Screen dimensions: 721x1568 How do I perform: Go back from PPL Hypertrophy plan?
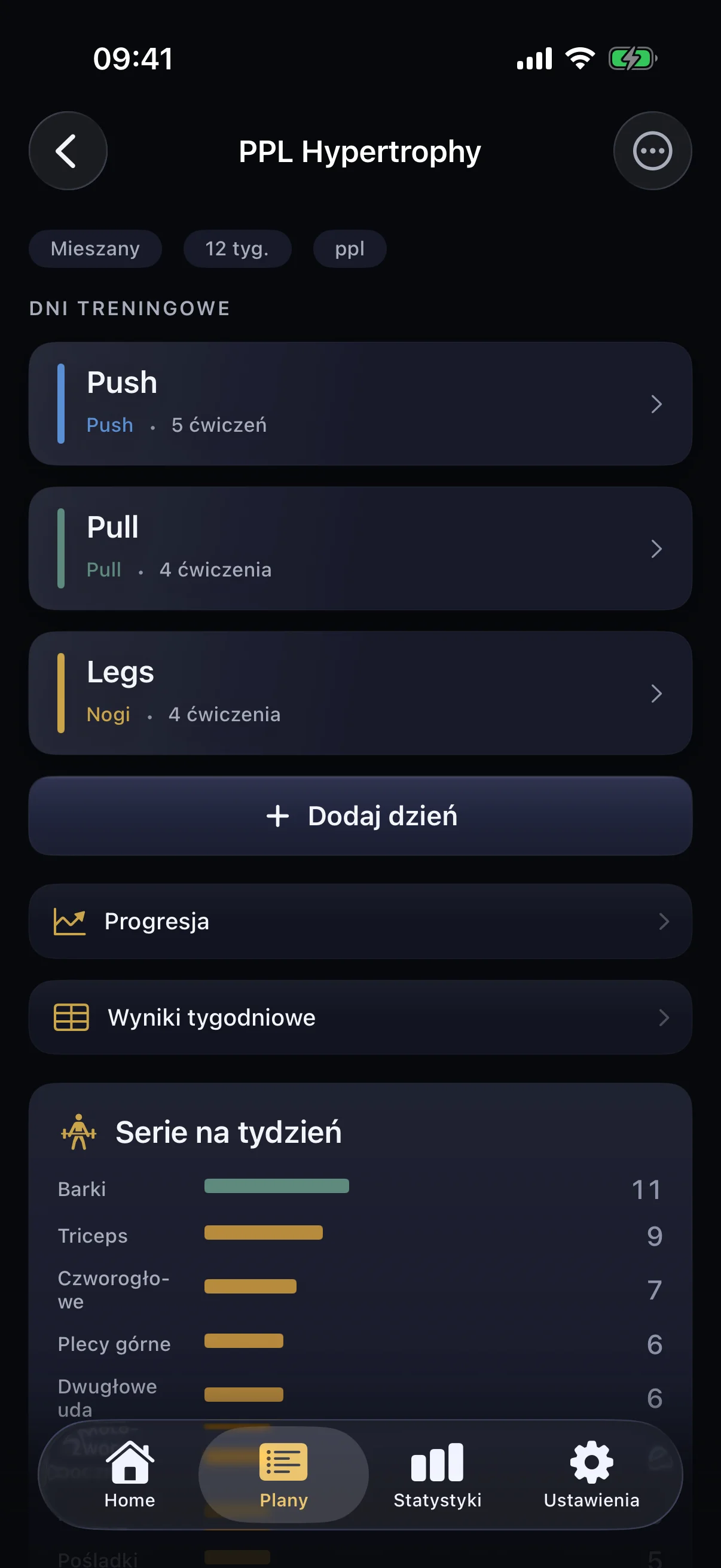click(68, 151)
